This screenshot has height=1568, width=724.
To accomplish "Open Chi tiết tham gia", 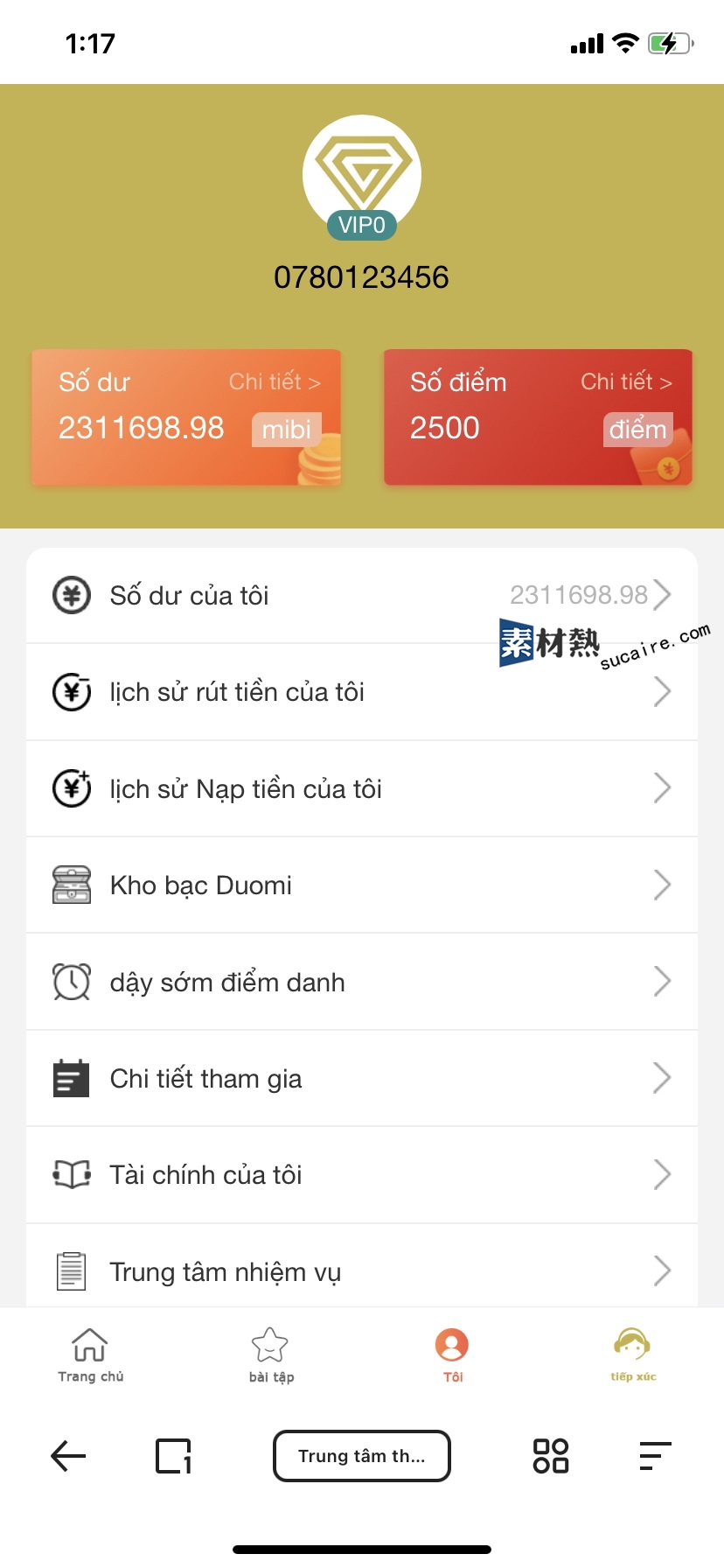I will [362, 1078].
